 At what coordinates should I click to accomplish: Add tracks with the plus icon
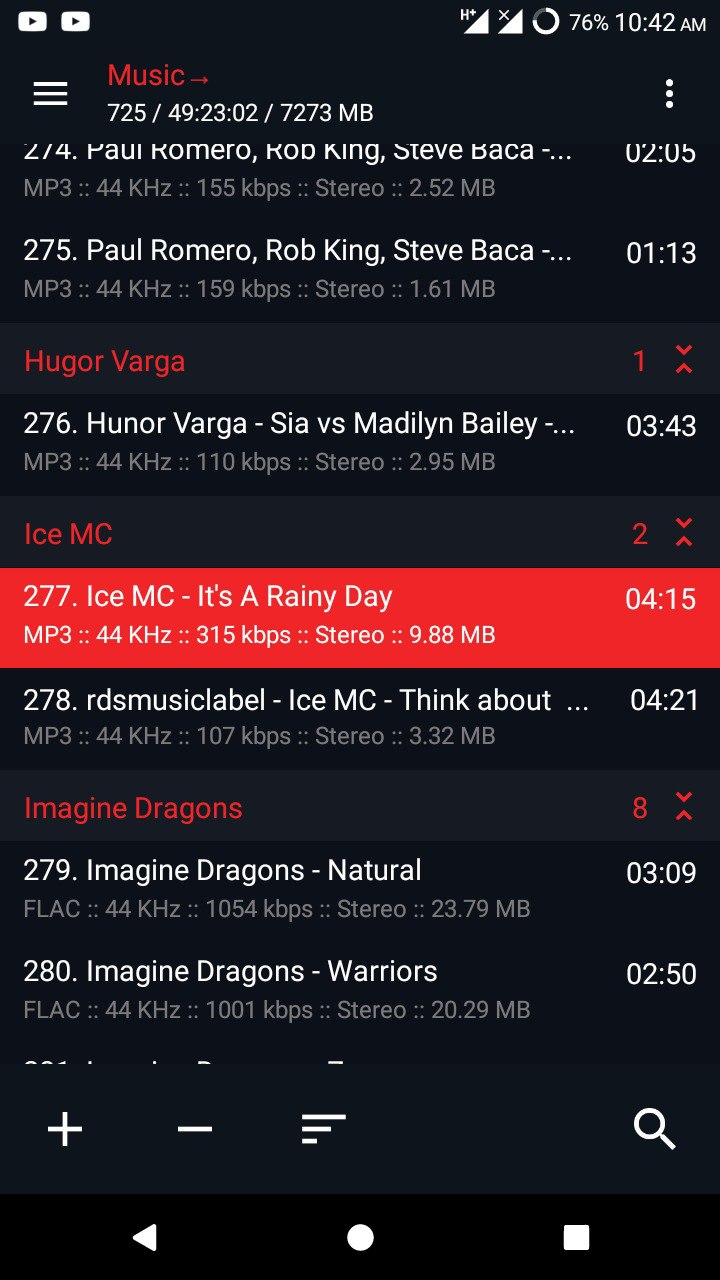65,1130
